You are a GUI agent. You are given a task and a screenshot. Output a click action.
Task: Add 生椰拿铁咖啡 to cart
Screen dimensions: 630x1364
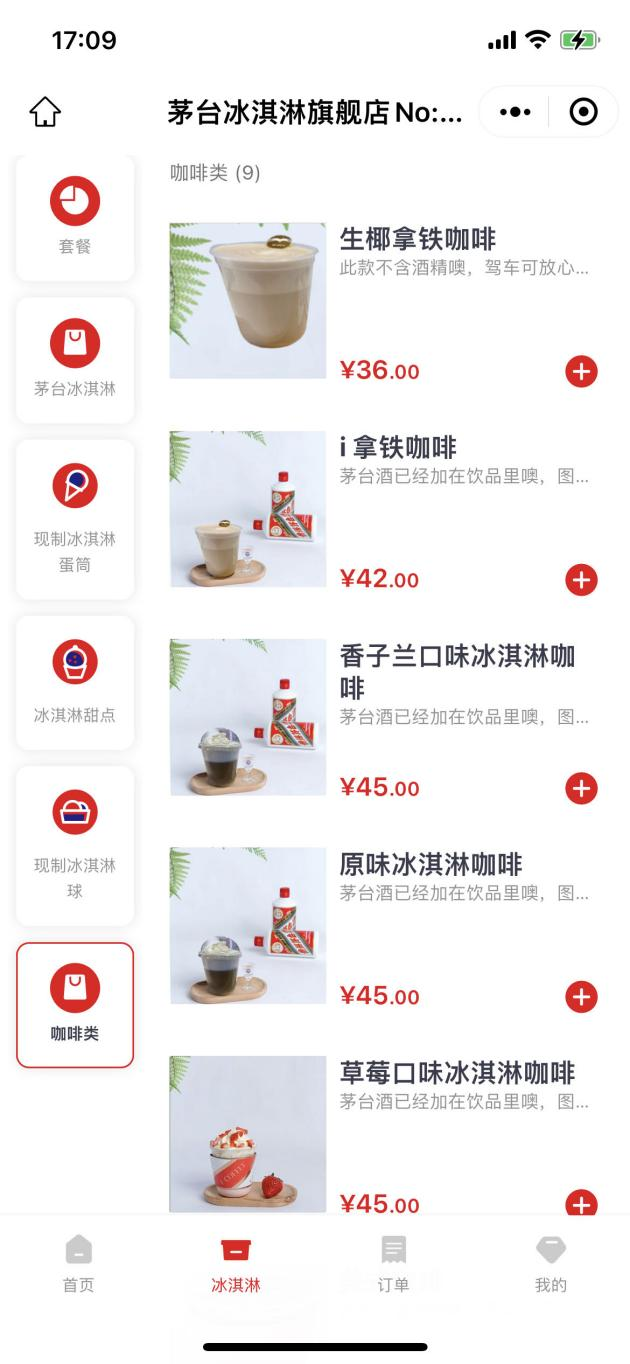(x=581, y=372)
